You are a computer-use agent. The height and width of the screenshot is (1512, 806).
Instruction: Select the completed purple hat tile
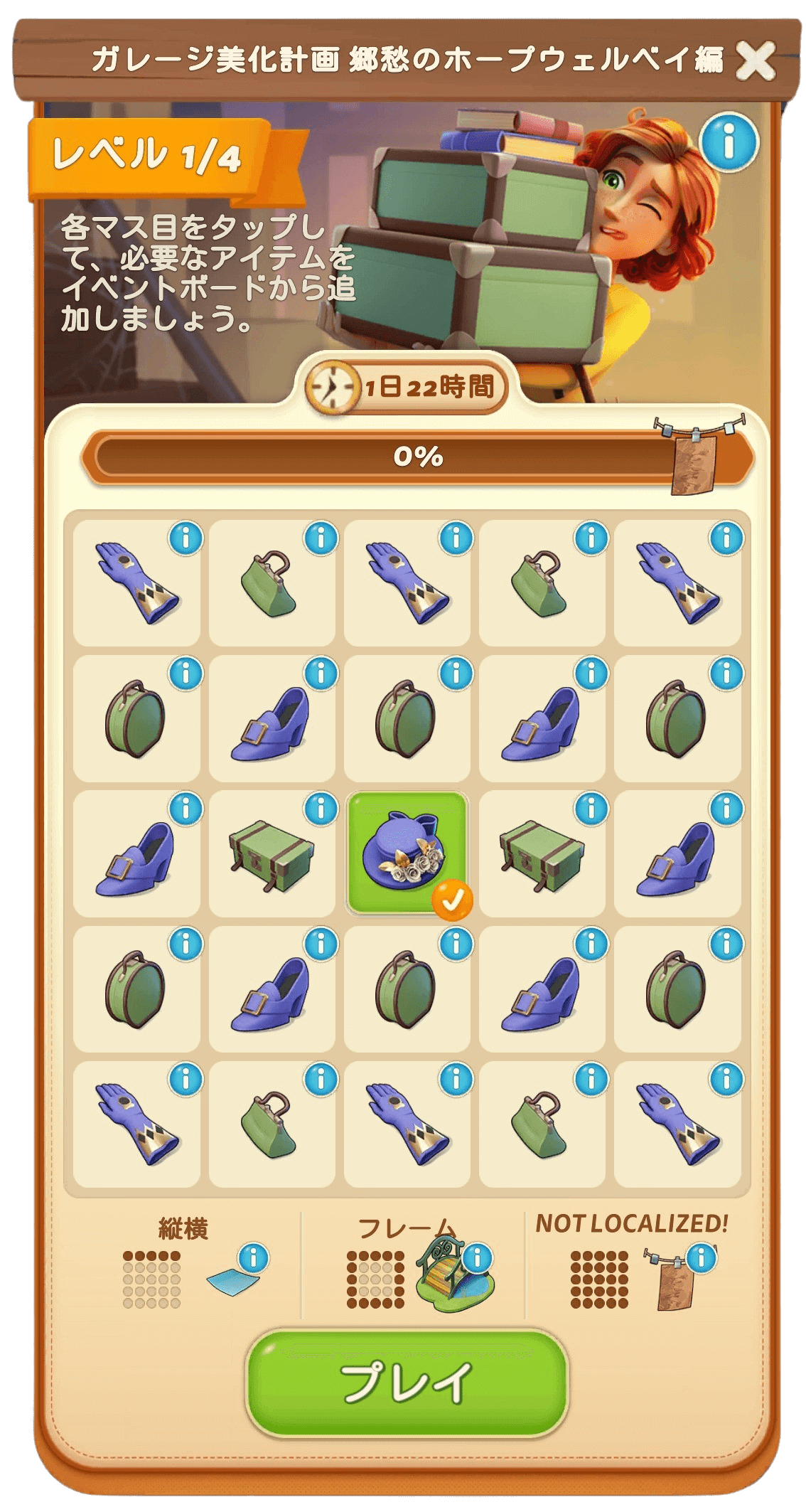pyautogui.click(x=407, y=853)
